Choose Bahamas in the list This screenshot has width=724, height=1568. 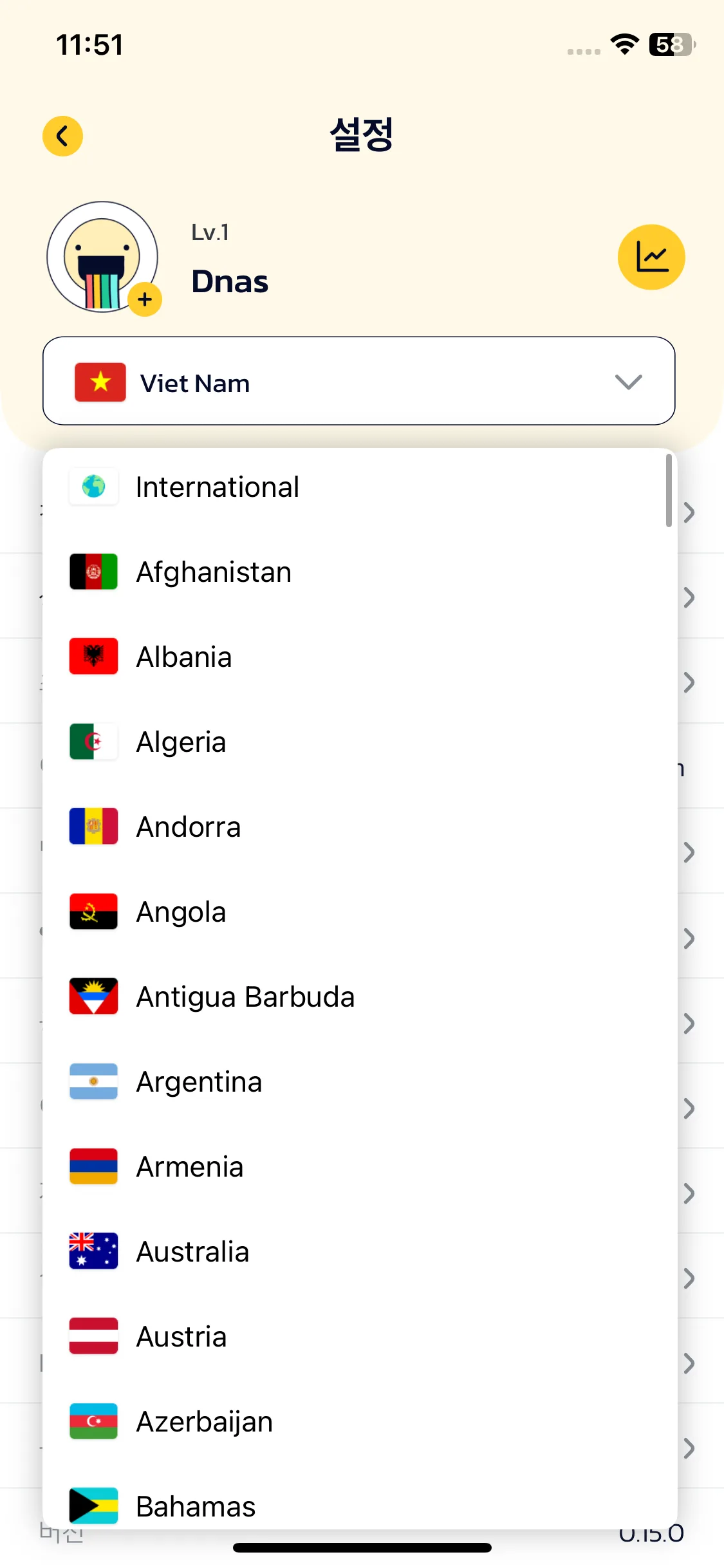tap(196, 1506)
